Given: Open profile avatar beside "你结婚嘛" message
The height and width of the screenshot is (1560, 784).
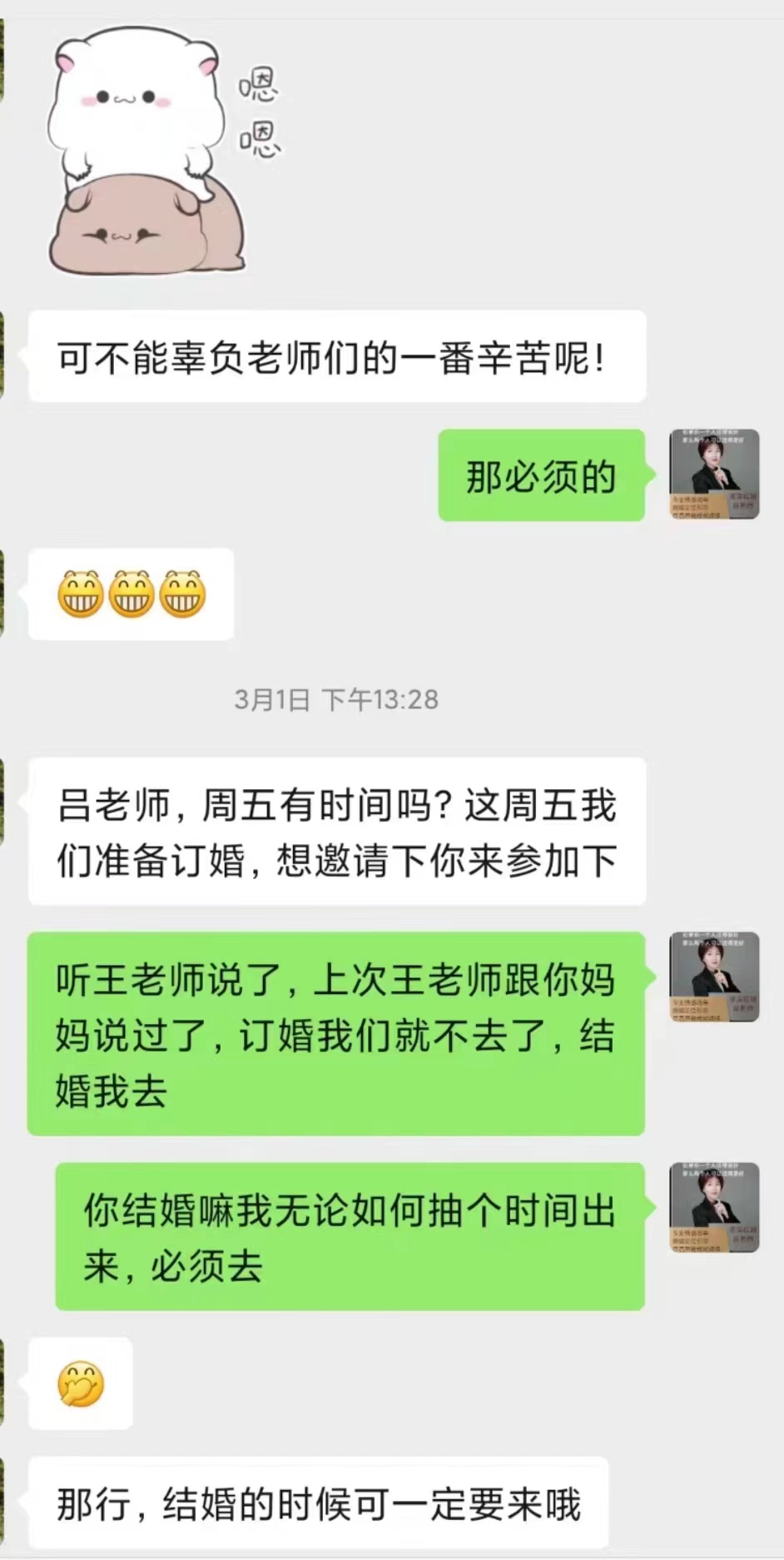Looking at the screenshot, I should [714, 1207].
